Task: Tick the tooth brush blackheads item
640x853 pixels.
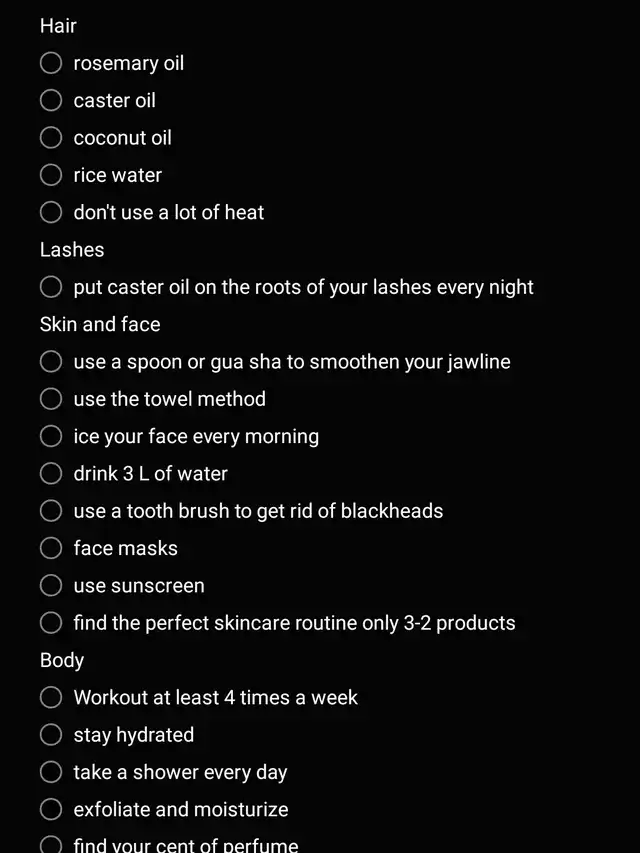Action: 51,511
